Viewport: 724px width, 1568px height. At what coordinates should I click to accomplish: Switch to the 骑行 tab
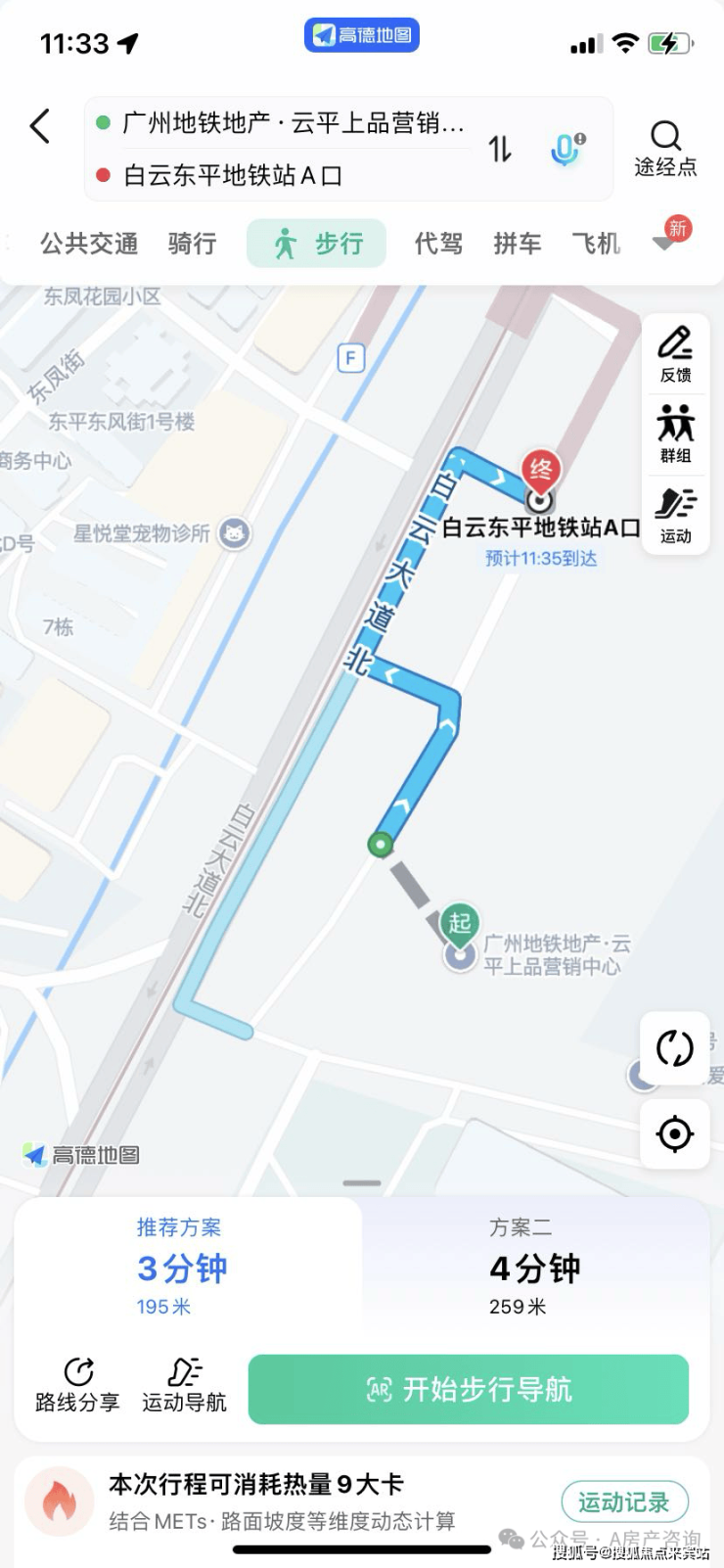pos(192,244)
